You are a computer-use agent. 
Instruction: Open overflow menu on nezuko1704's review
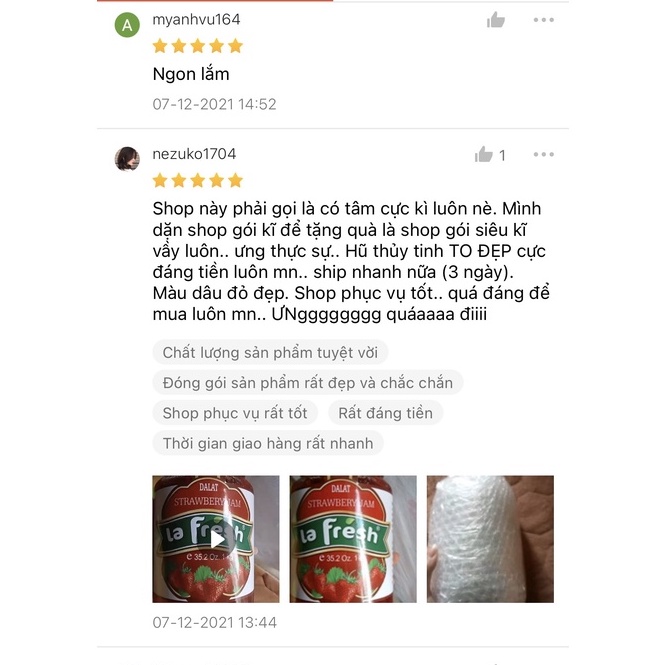pyautogui.click(x=543, y=154)
